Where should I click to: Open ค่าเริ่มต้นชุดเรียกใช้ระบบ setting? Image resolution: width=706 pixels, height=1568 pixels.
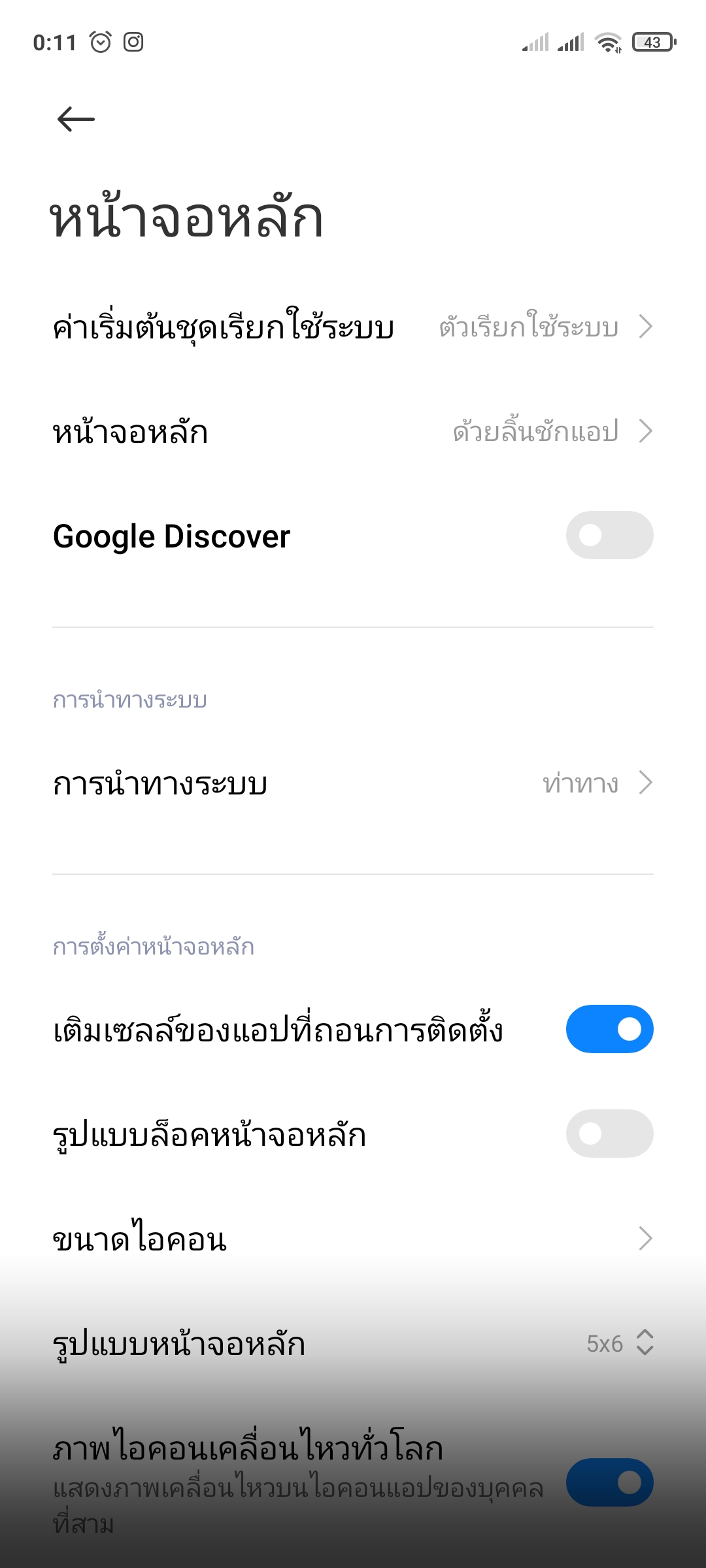353,327
